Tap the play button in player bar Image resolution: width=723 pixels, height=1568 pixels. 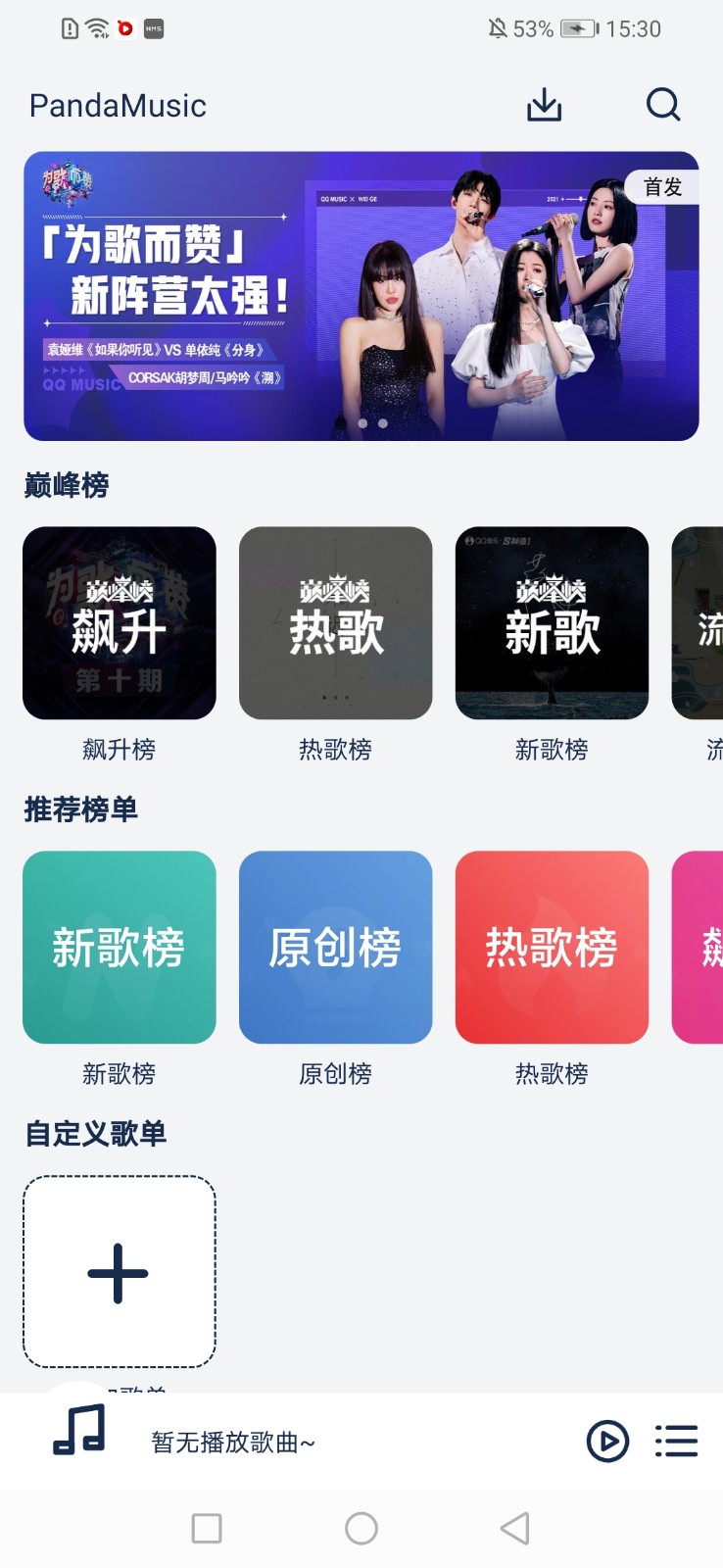(x=607, y=1442)
